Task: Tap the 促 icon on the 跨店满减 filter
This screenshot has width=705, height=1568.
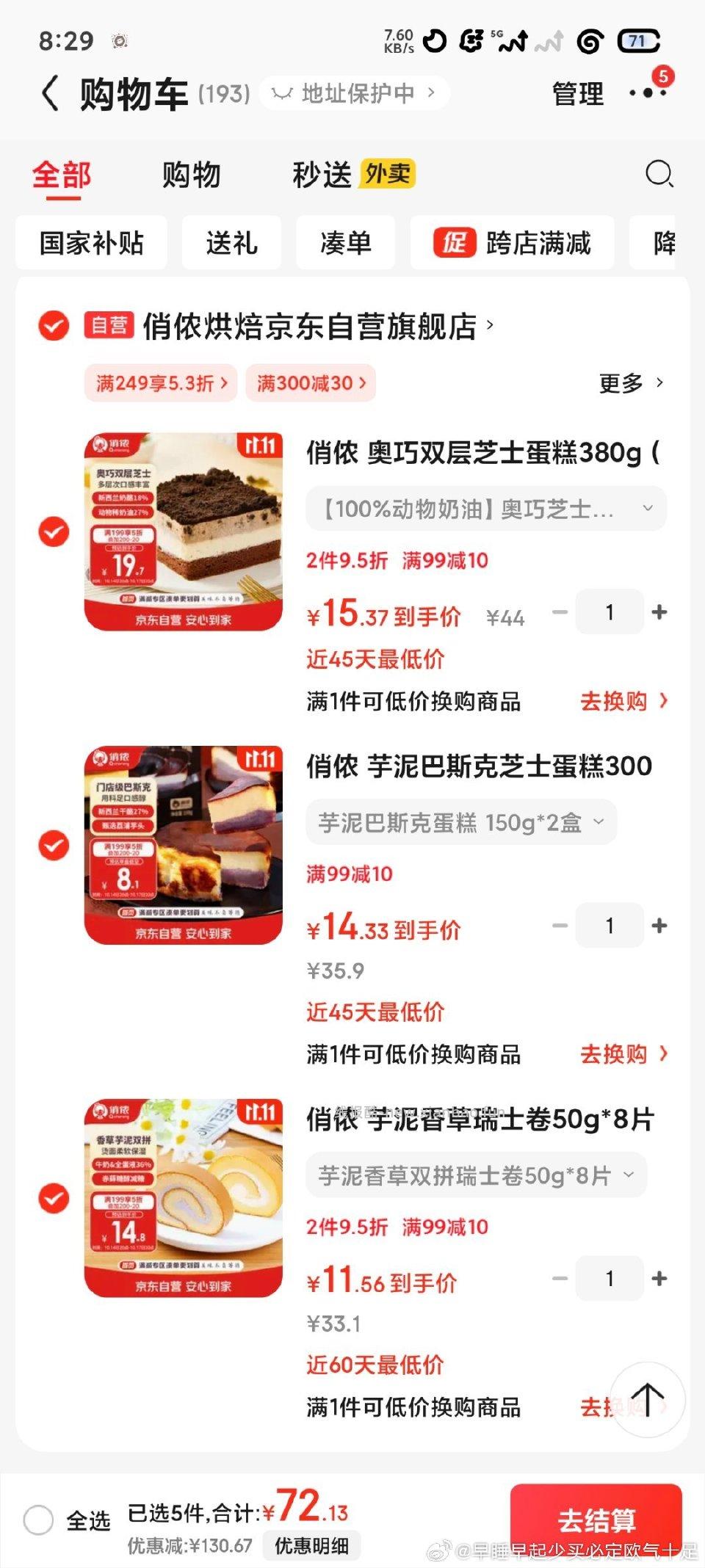Action: (x=453, y=243)
